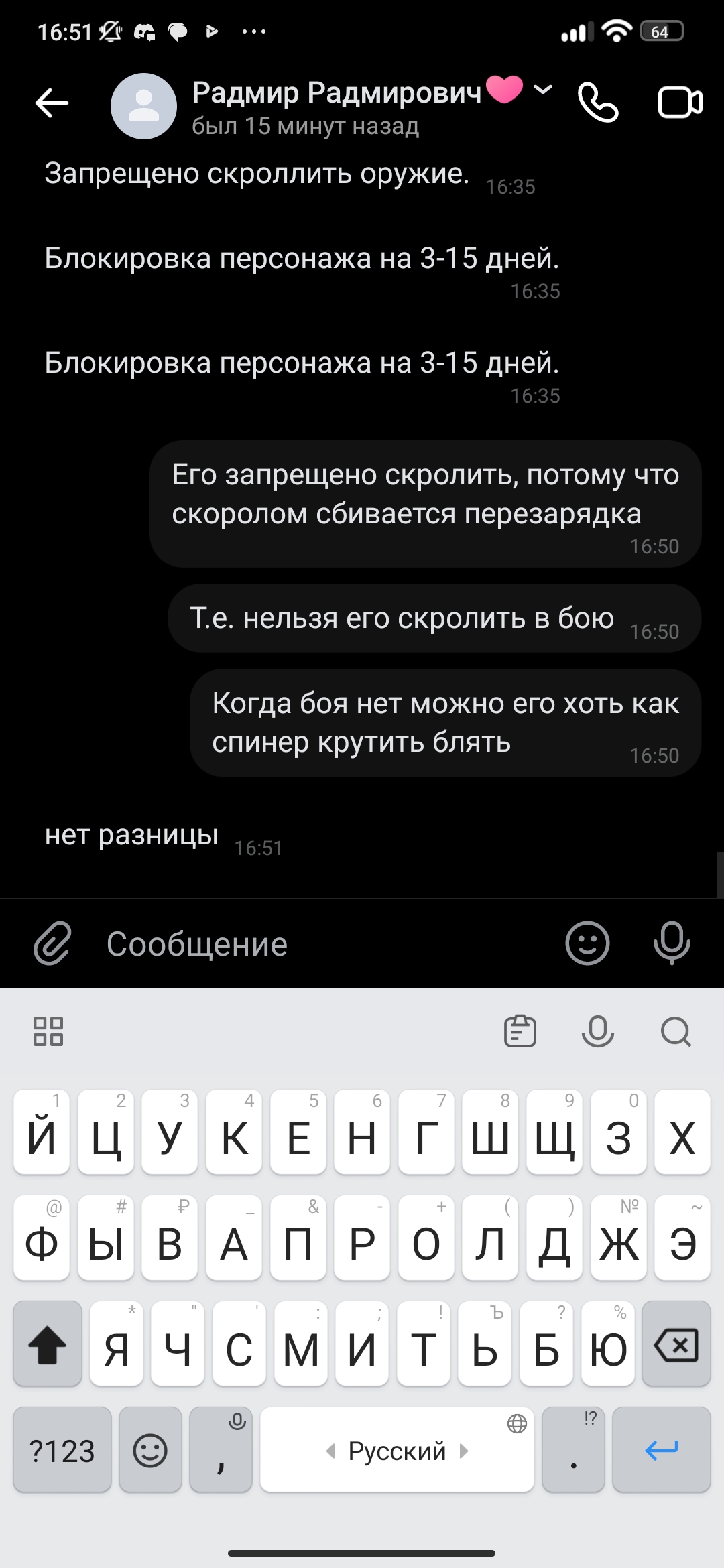
Task: Attach a file with the paperclip icon
Action: (52, 943)
